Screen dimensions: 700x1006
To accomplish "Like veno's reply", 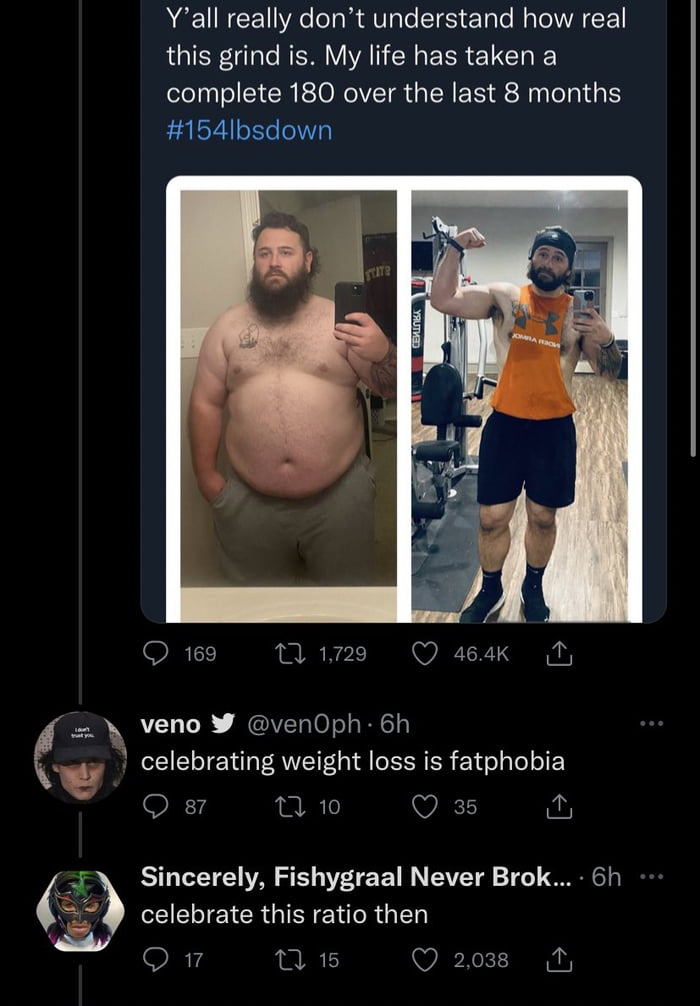I will 428,807.
